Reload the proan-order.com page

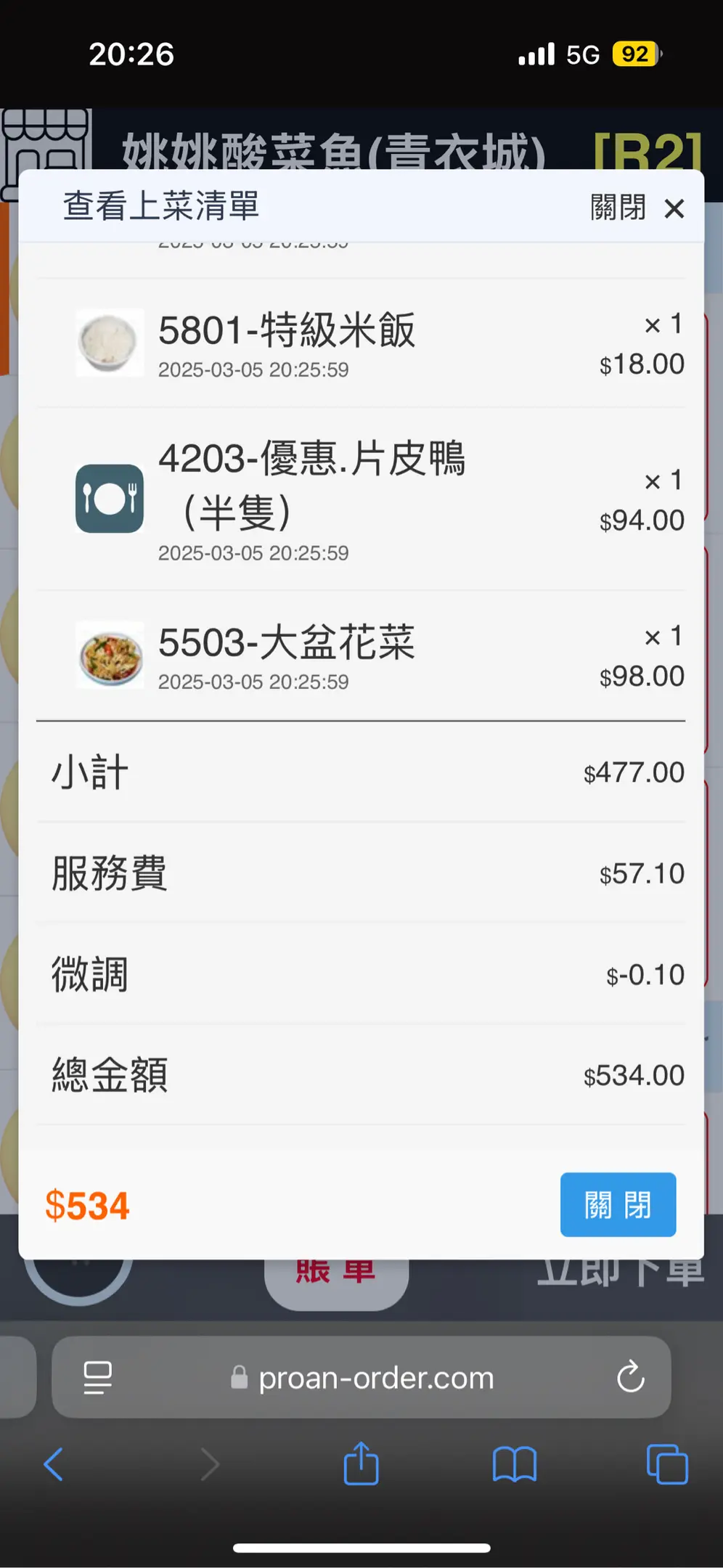point(630,1376)
